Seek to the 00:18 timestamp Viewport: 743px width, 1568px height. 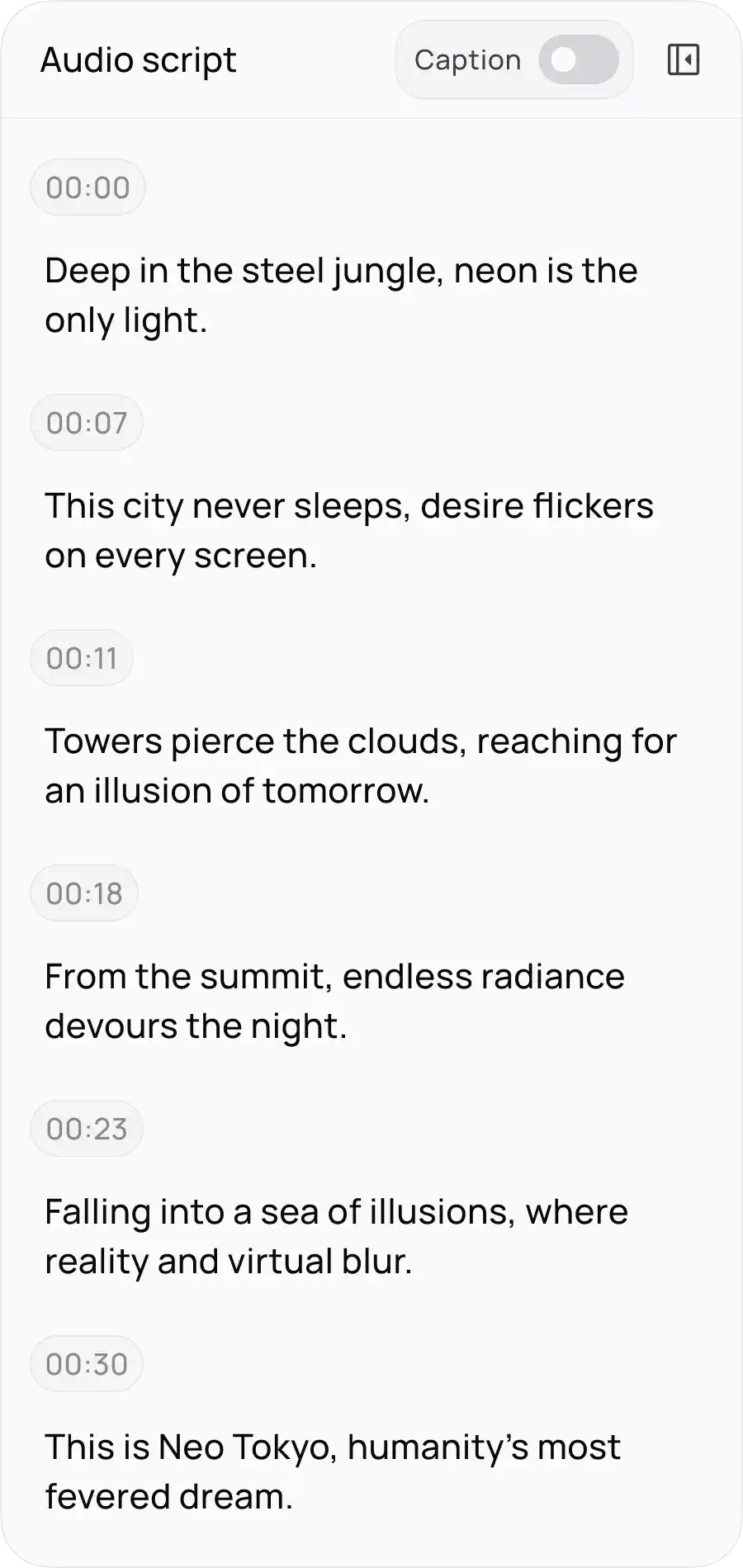click(x=84, y=893)
